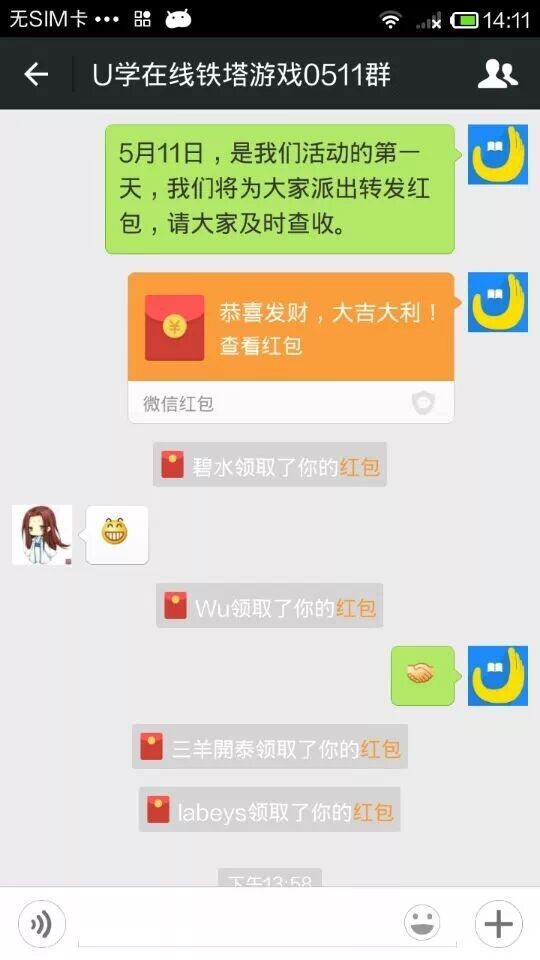The height and width of the screenshot is (960, 540).
Task: Focus the message text field
Action: tap(236, 924)
